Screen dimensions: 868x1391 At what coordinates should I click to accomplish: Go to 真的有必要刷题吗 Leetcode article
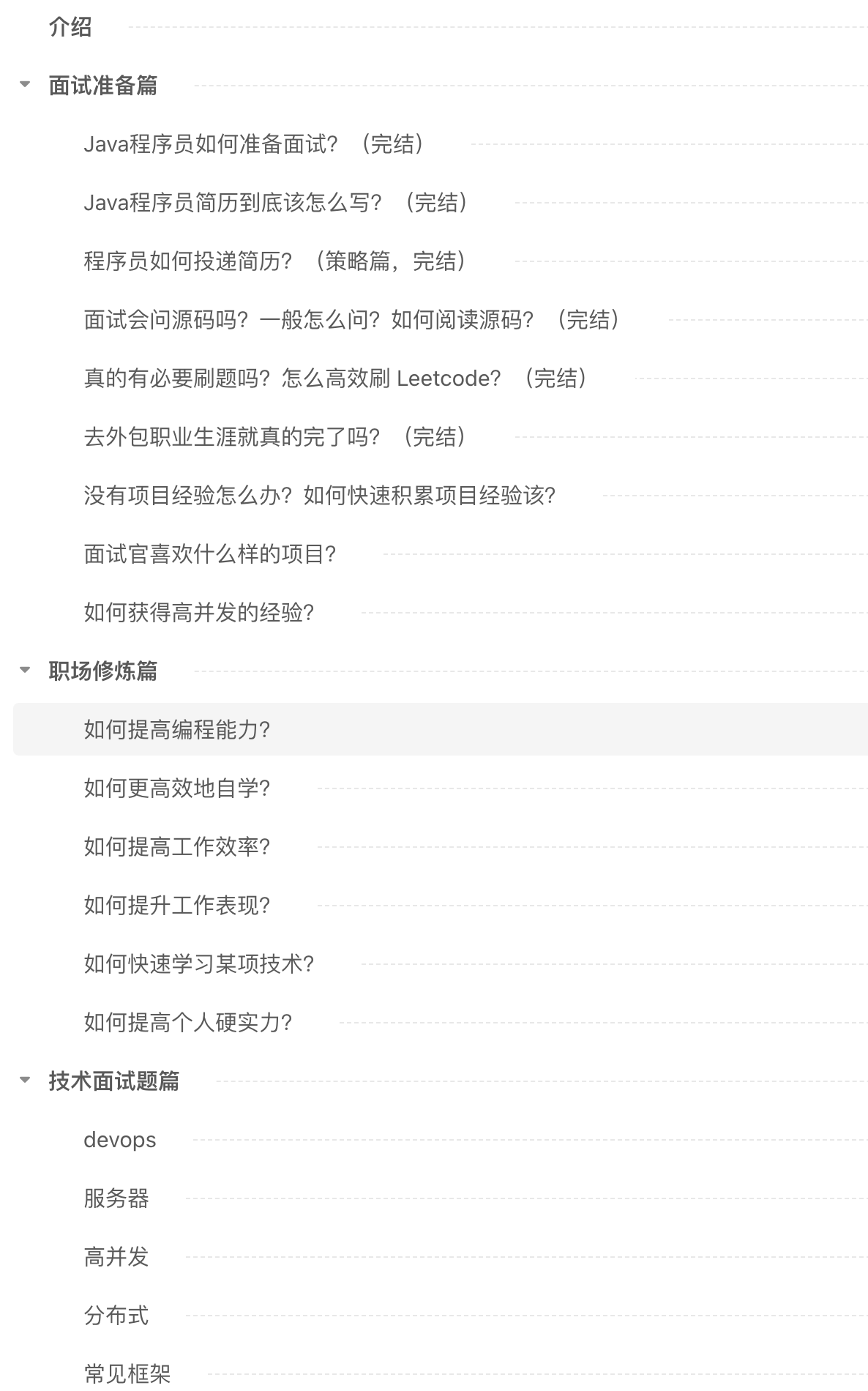click(335, 378)
